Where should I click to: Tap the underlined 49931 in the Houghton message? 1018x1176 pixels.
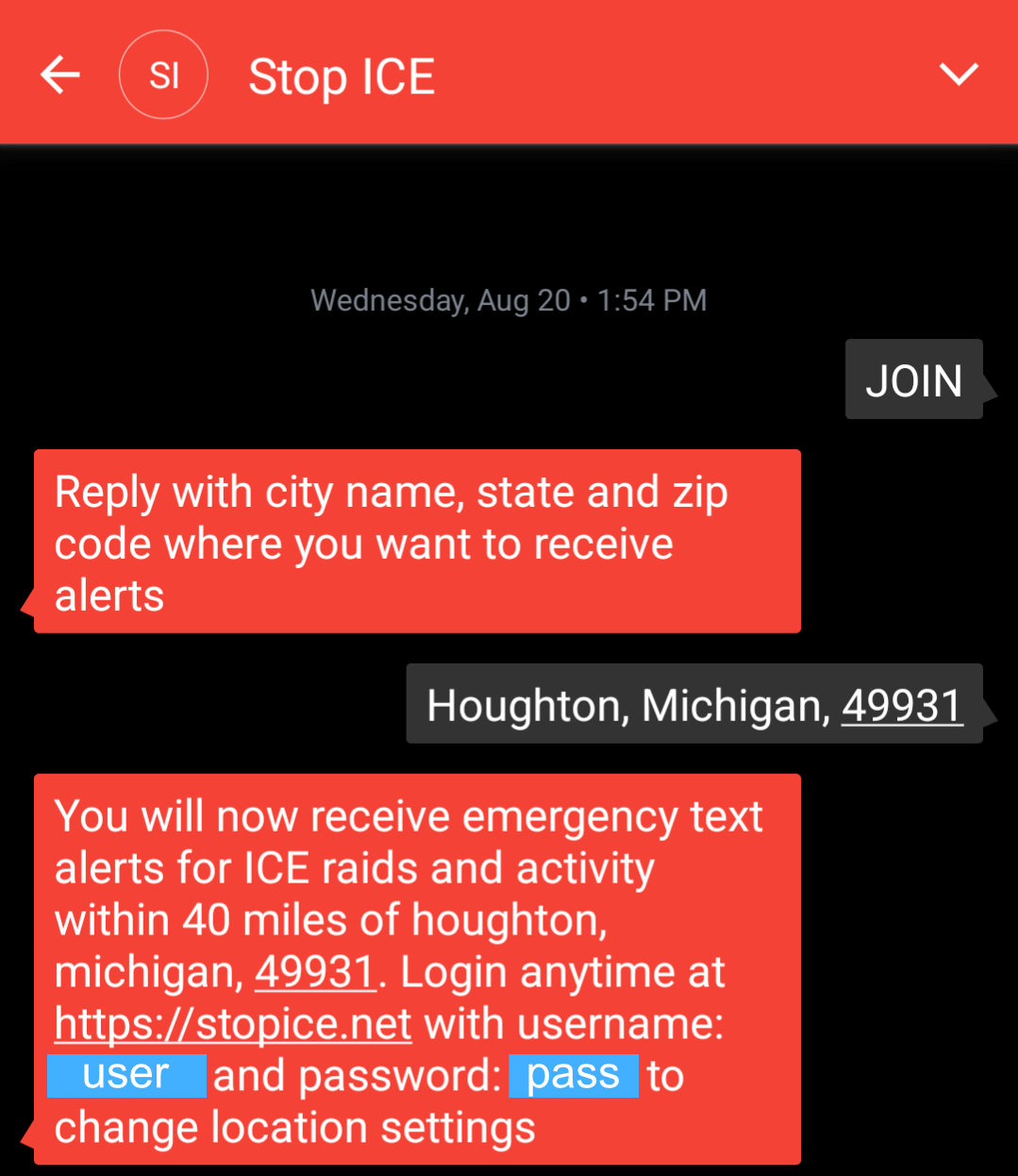pyautogui.click(x=902, y=705)
